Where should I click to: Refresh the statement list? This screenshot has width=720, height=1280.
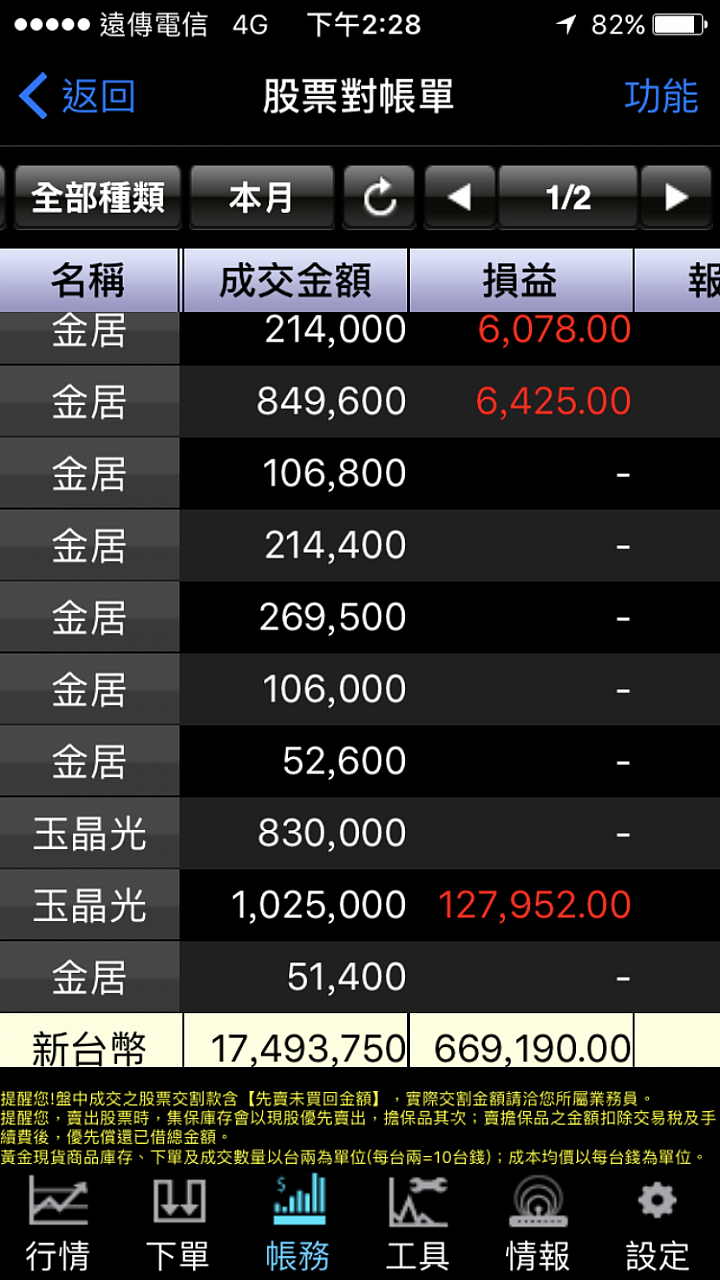pyautogui.click(x=379, y=197)
